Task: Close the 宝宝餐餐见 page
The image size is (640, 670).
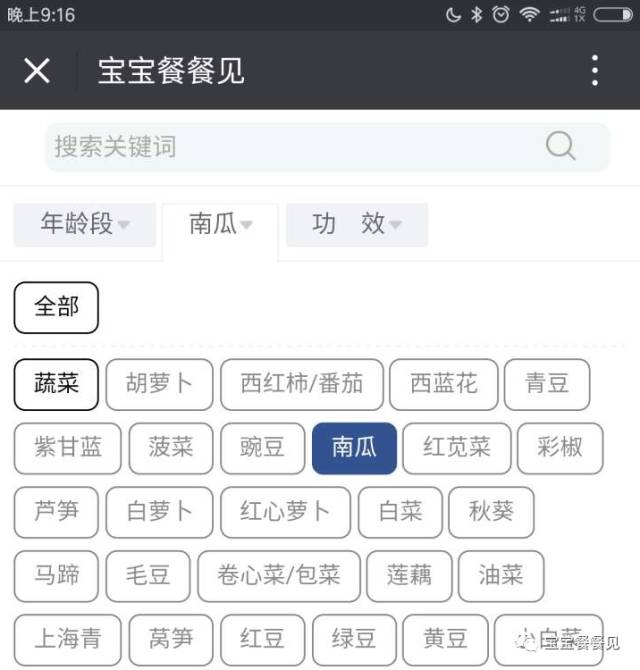Action: point(37,71)
